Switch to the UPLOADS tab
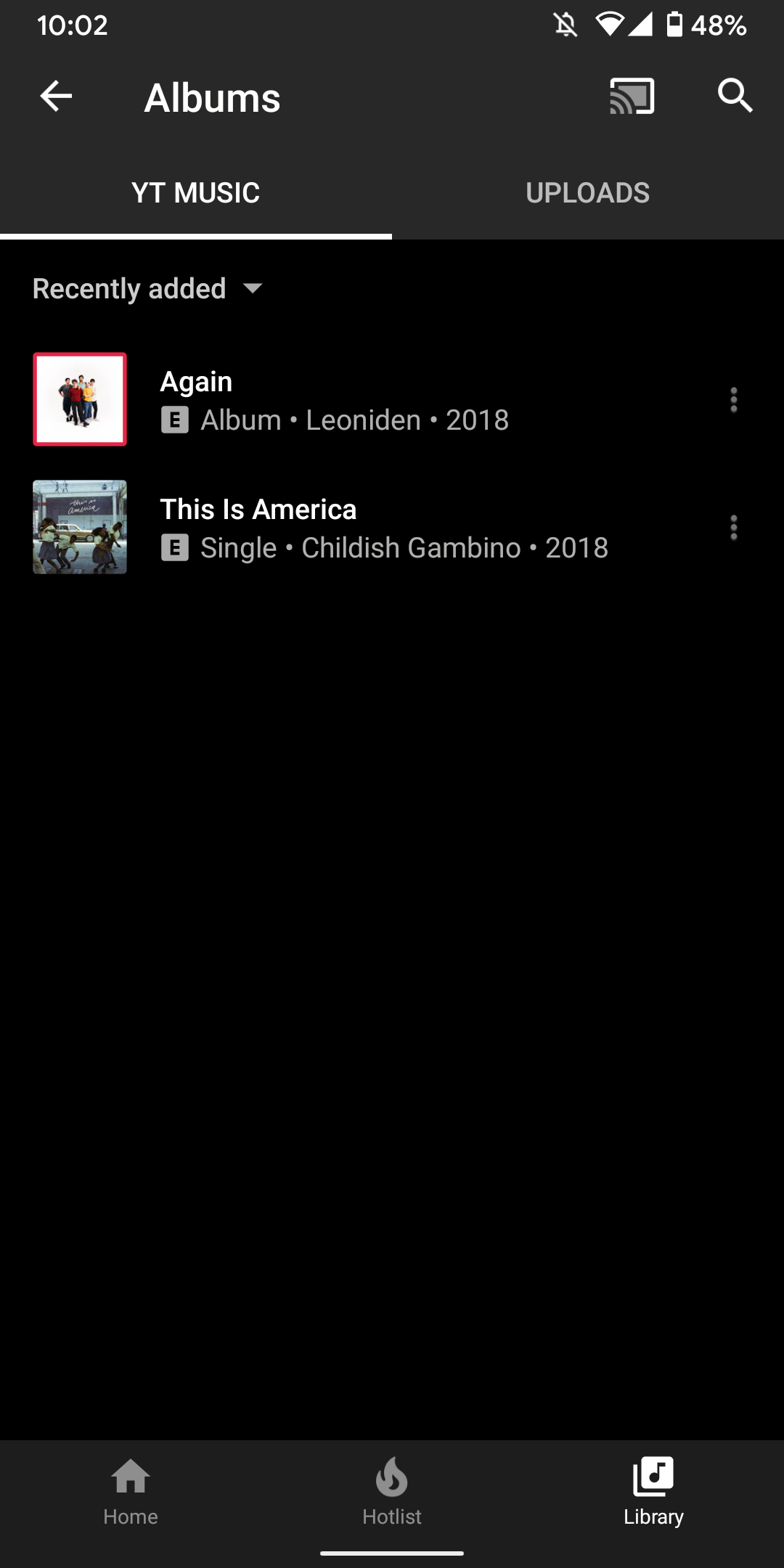The image size is (784, 1568). 588,192
